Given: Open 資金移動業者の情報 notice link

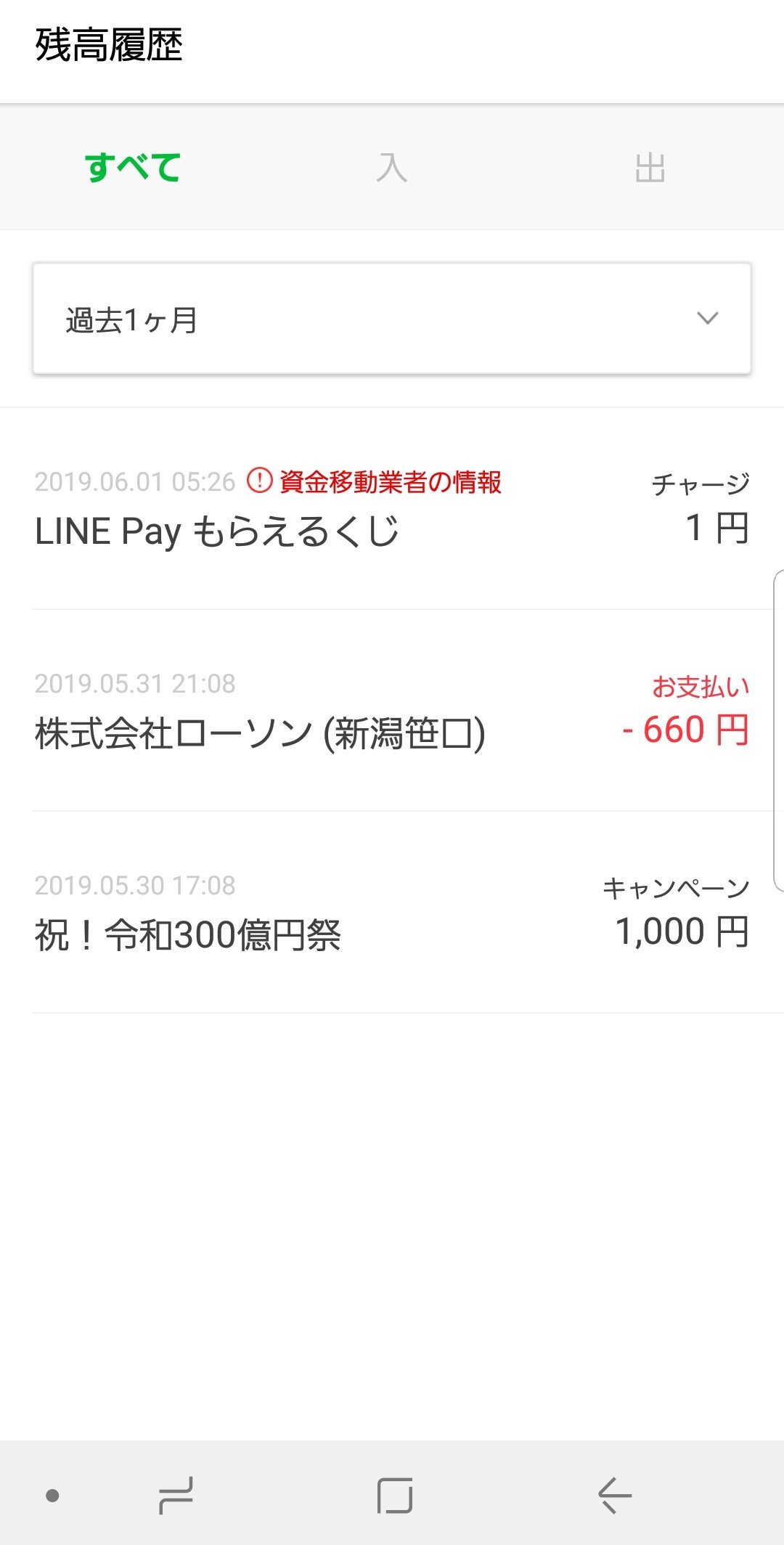Looking at the screenshot, I should point(375,482).
